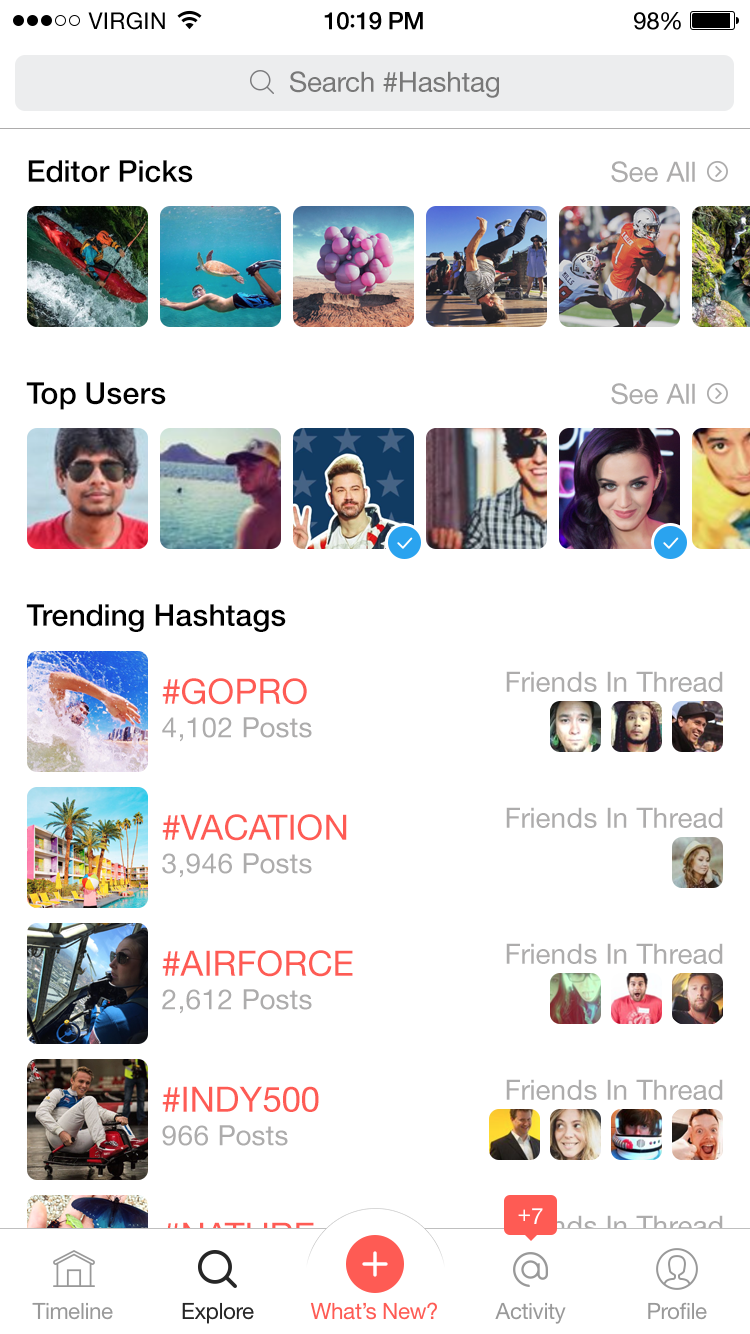Open the sea turtle editor pick
The image size is (750, 1334).
[x=220, y=266]
